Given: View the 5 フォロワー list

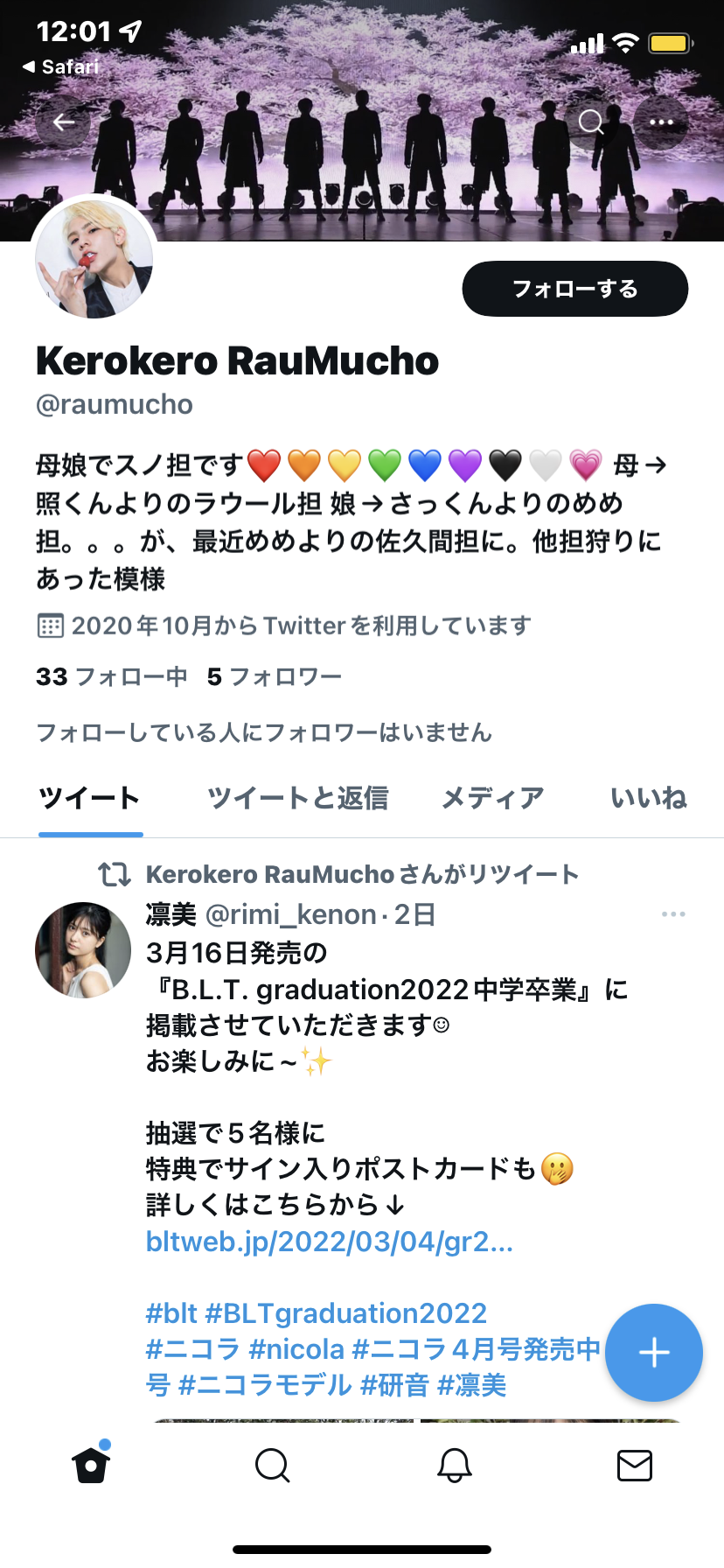Looking at the screenshot, I should [x=274, y=676].
